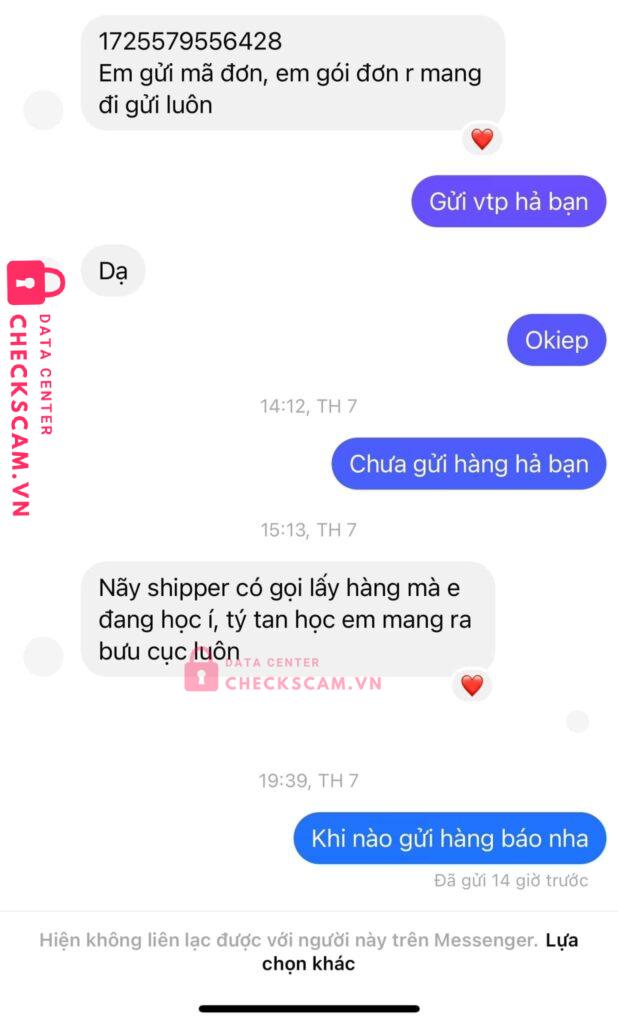Open heart reaction on shipper message
Screen dimensions: 618x1024
point(472,685)
